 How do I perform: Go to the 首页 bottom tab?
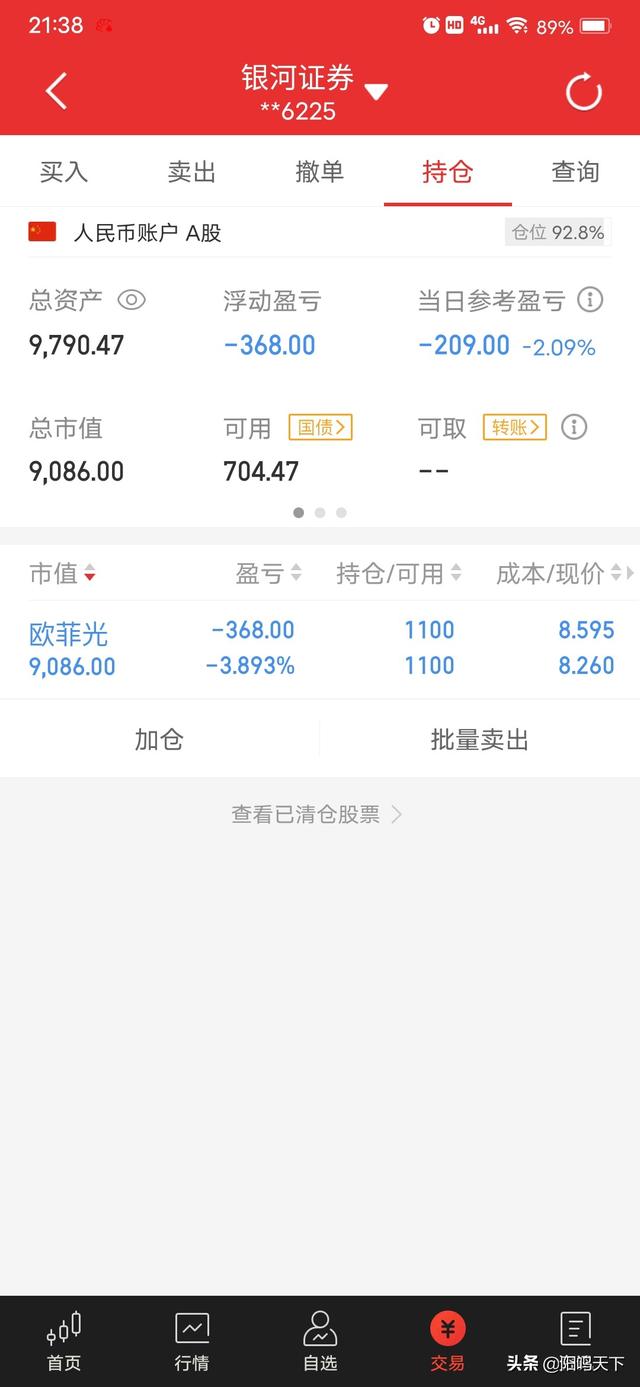pos(64,1342)
